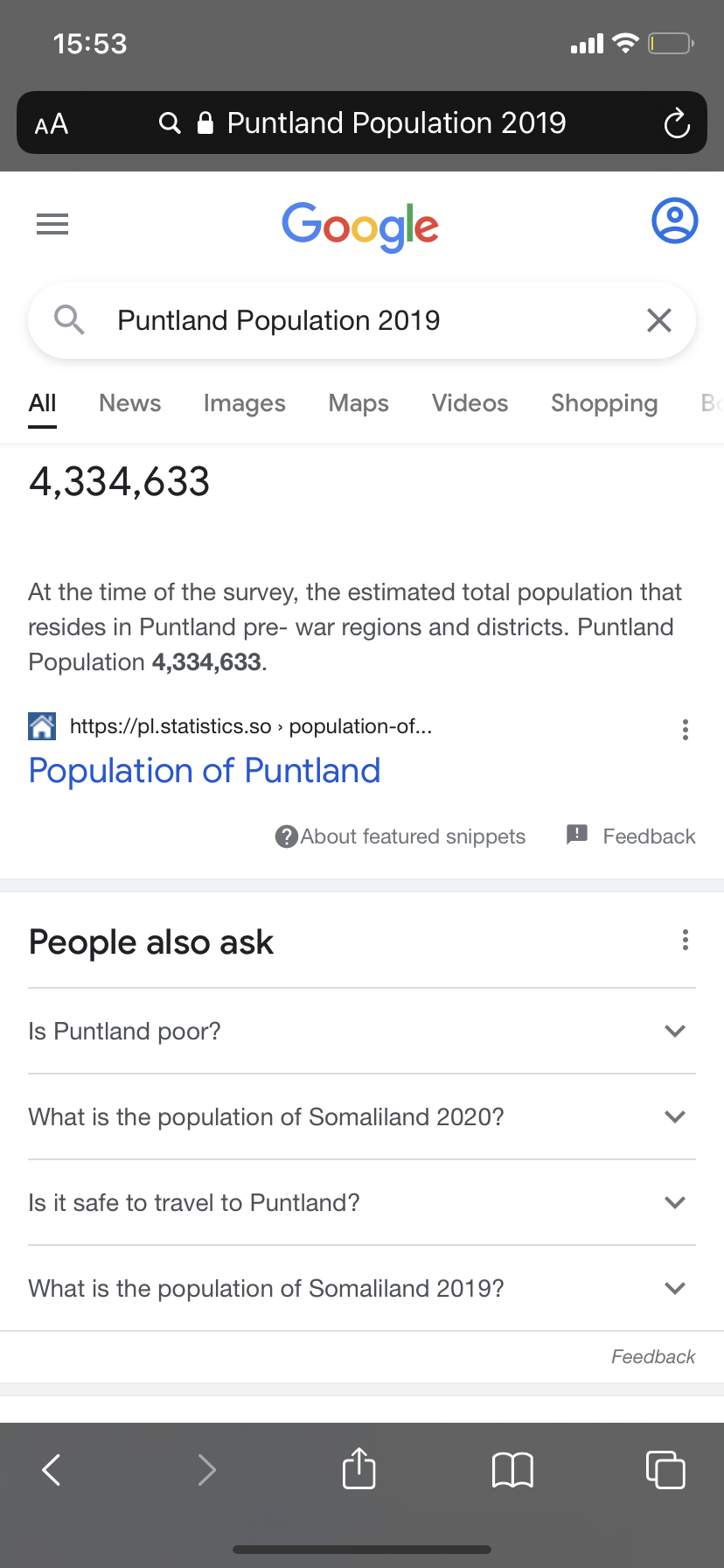Viewport: 724px width, 1568px height.
Task: Expand the question Is Puntland poor?
Action: [x=362, y=1032]
